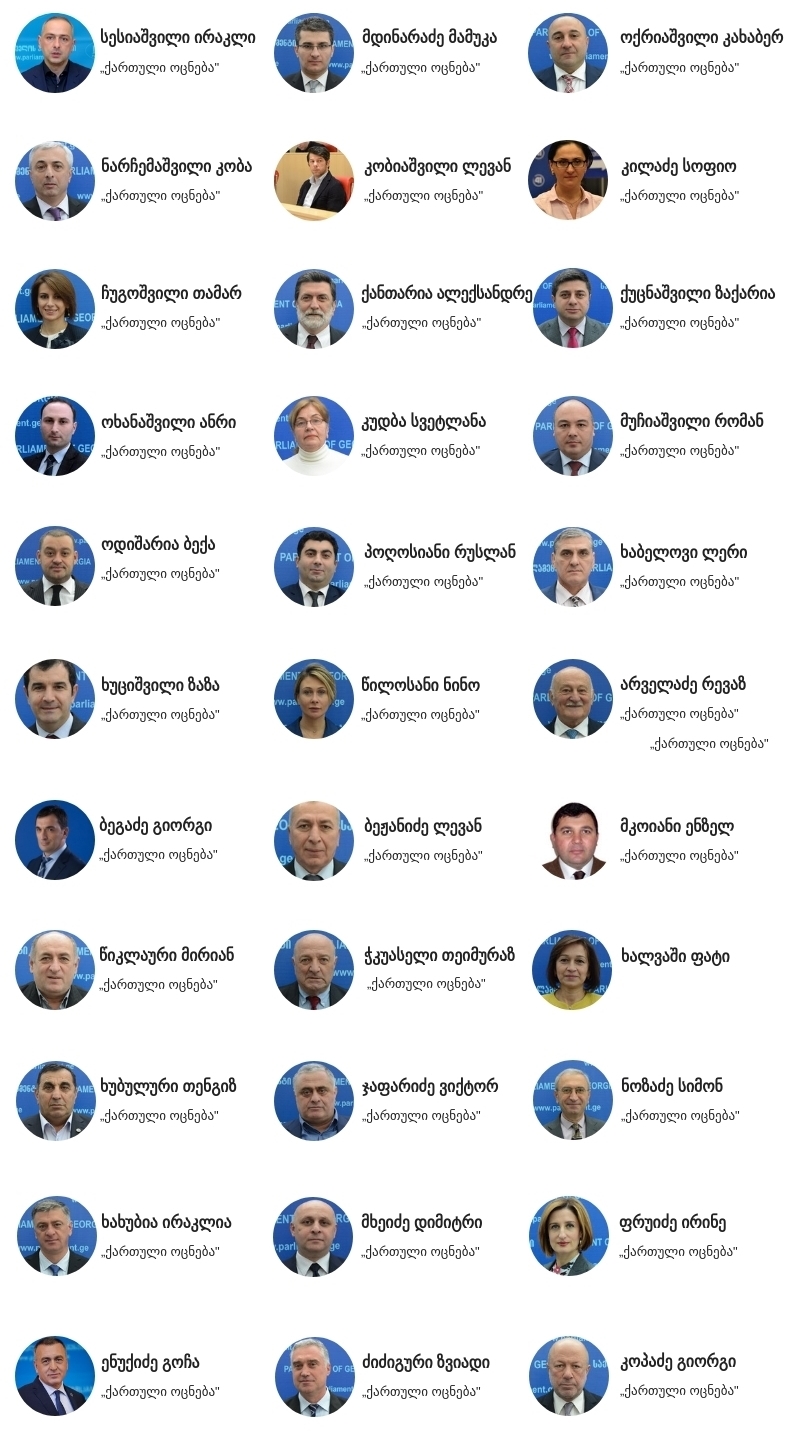Open ფრუიძე ირინე's profile
This screenshot has width=800, height=1448.
pos(673,1222)
